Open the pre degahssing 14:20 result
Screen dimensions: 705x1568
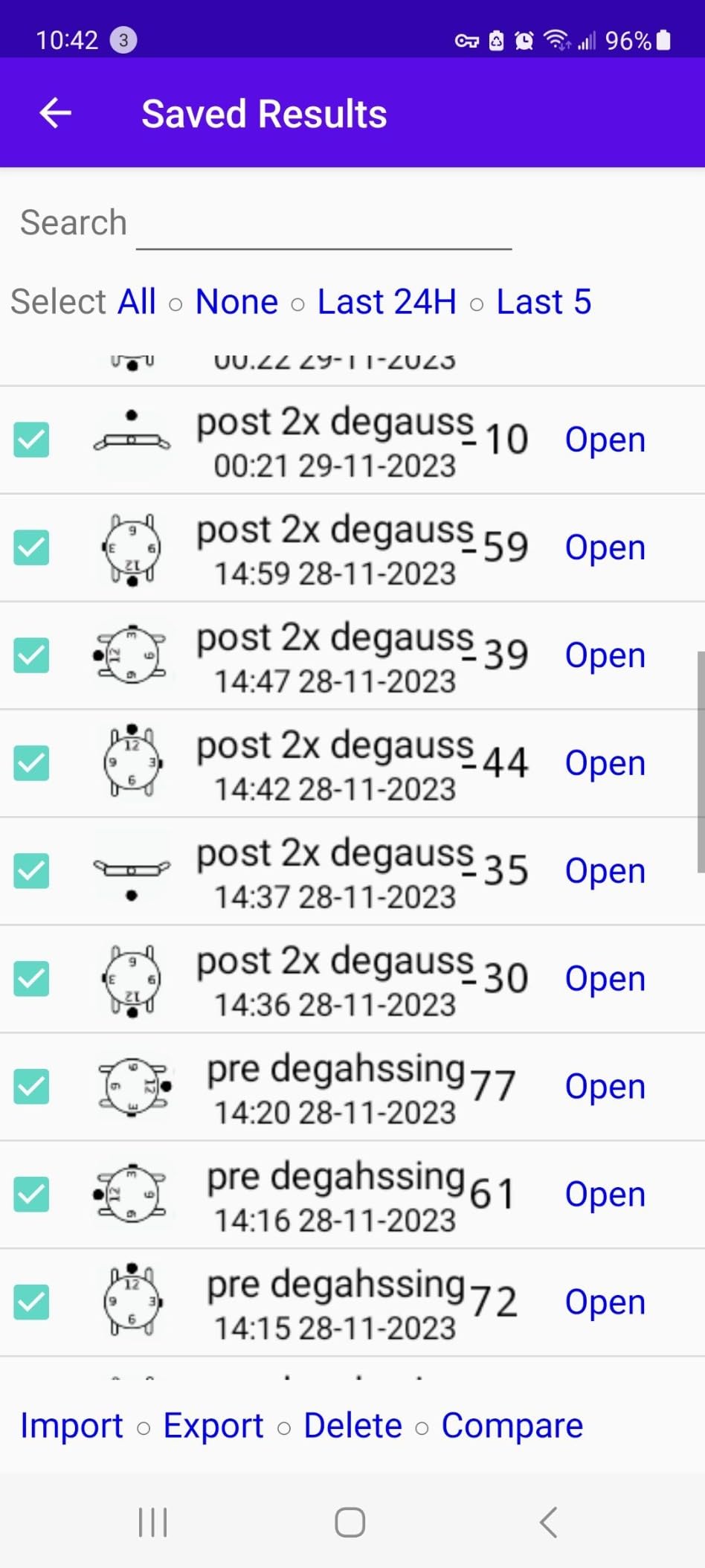[605, 1087]
